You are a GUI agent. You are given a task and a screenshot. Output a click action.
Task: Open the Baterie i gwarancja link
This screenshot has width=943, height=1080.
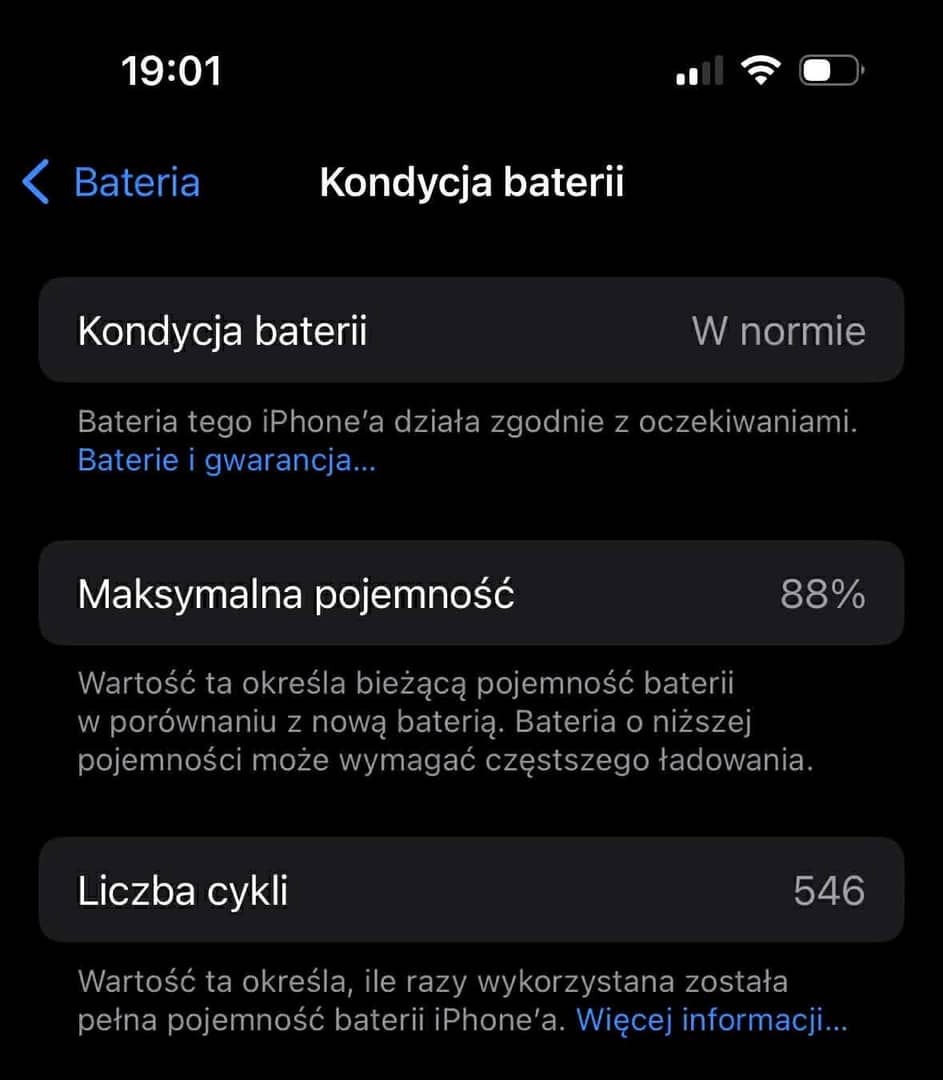click(x=226, y=461)
